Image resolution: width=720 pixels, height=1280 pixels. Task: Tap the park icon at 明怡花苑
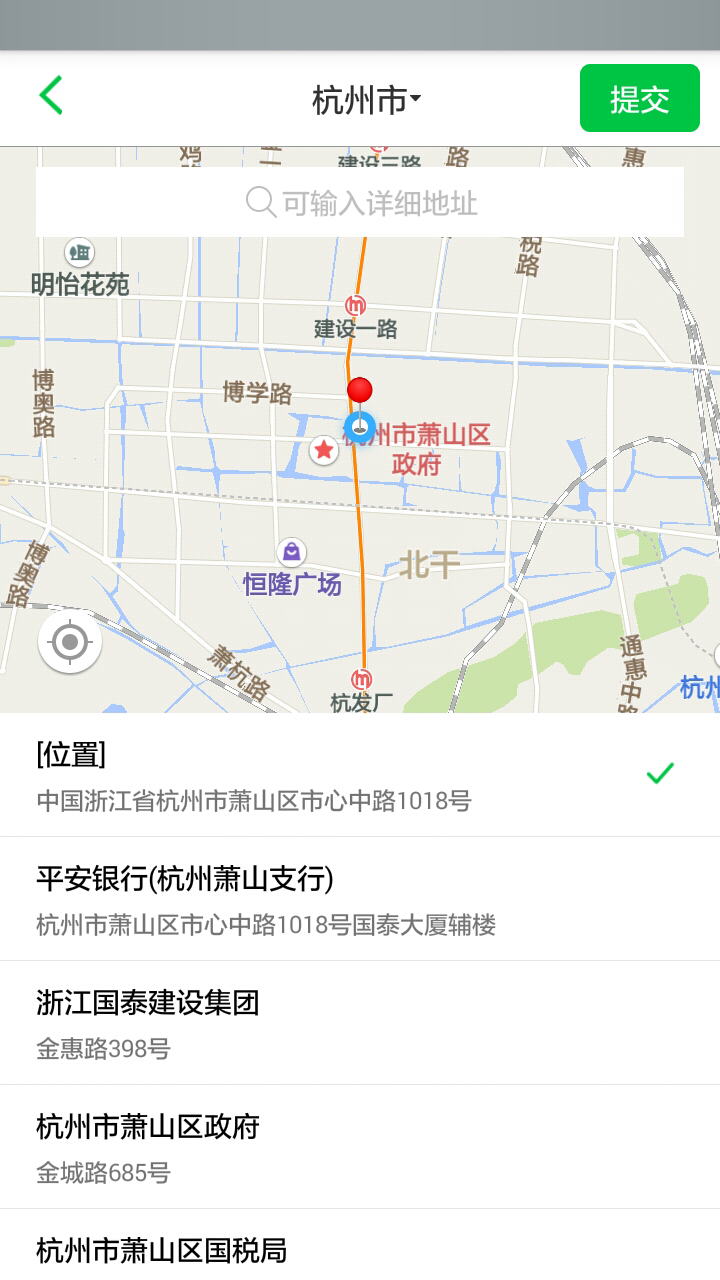pyautogui.click(x=81, y=253)
